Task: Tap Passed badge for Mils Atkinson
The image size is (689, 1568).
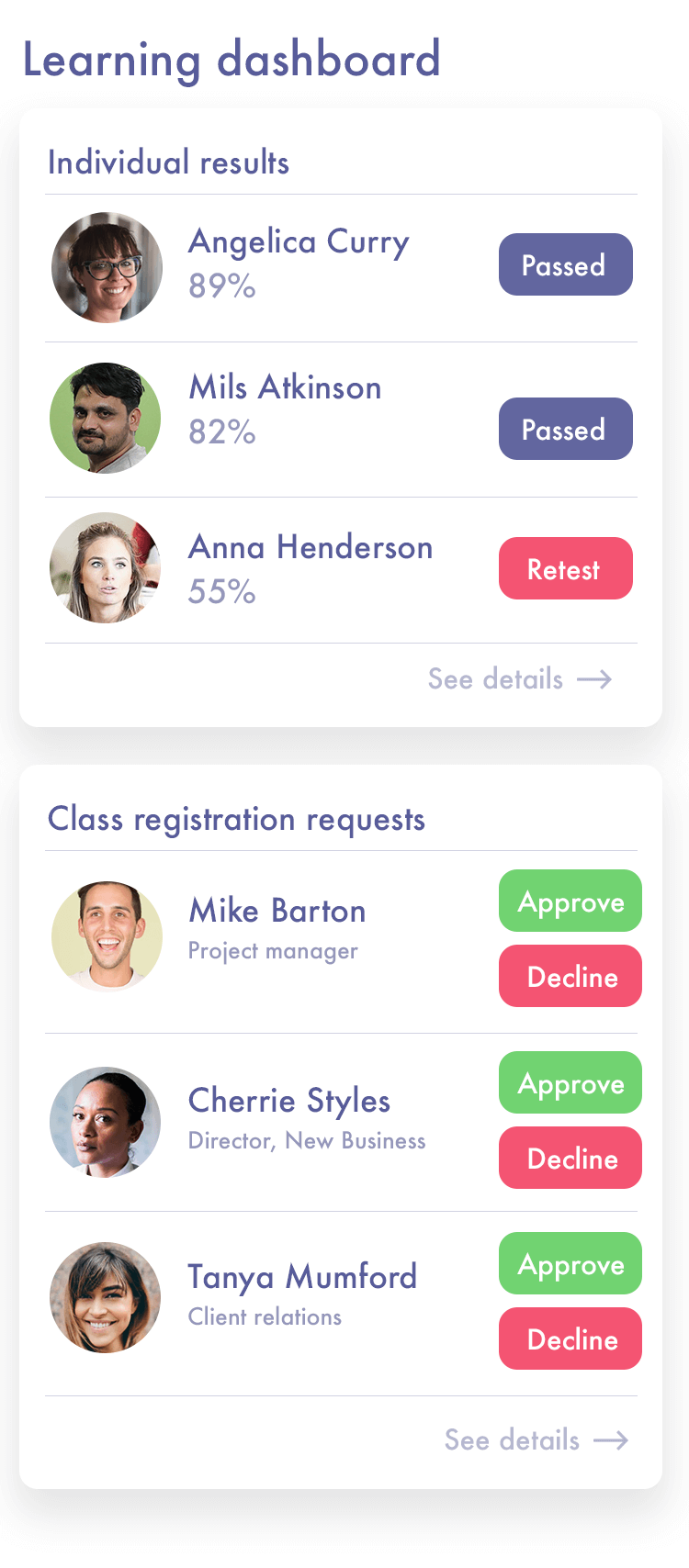Action: coord(565,429)
